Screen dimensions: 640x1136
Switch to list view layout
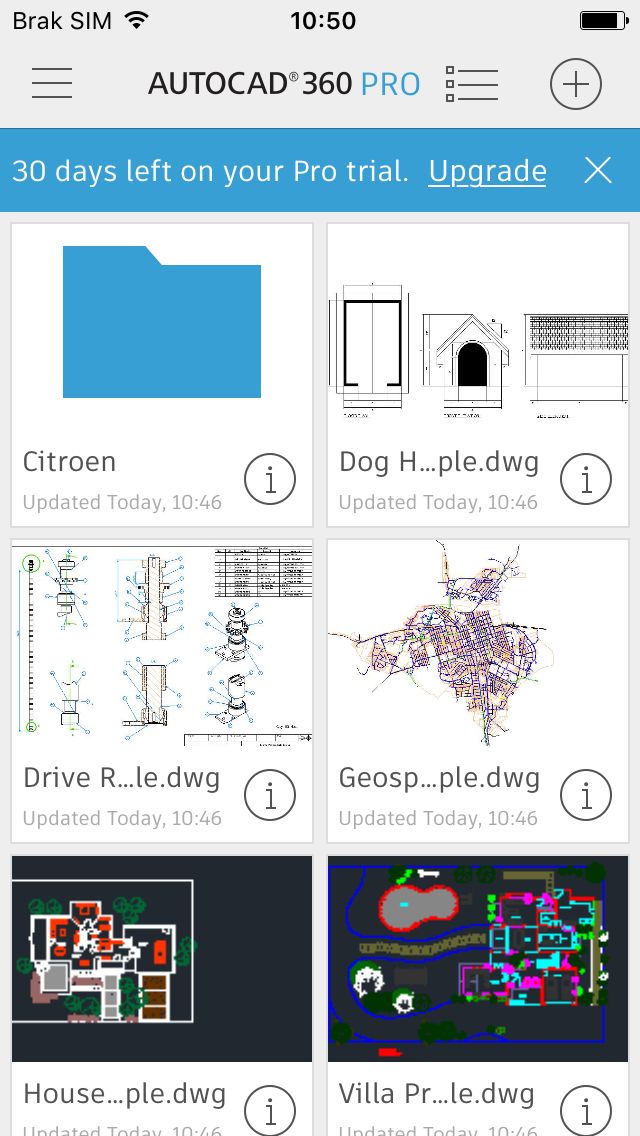click(472, 84)
